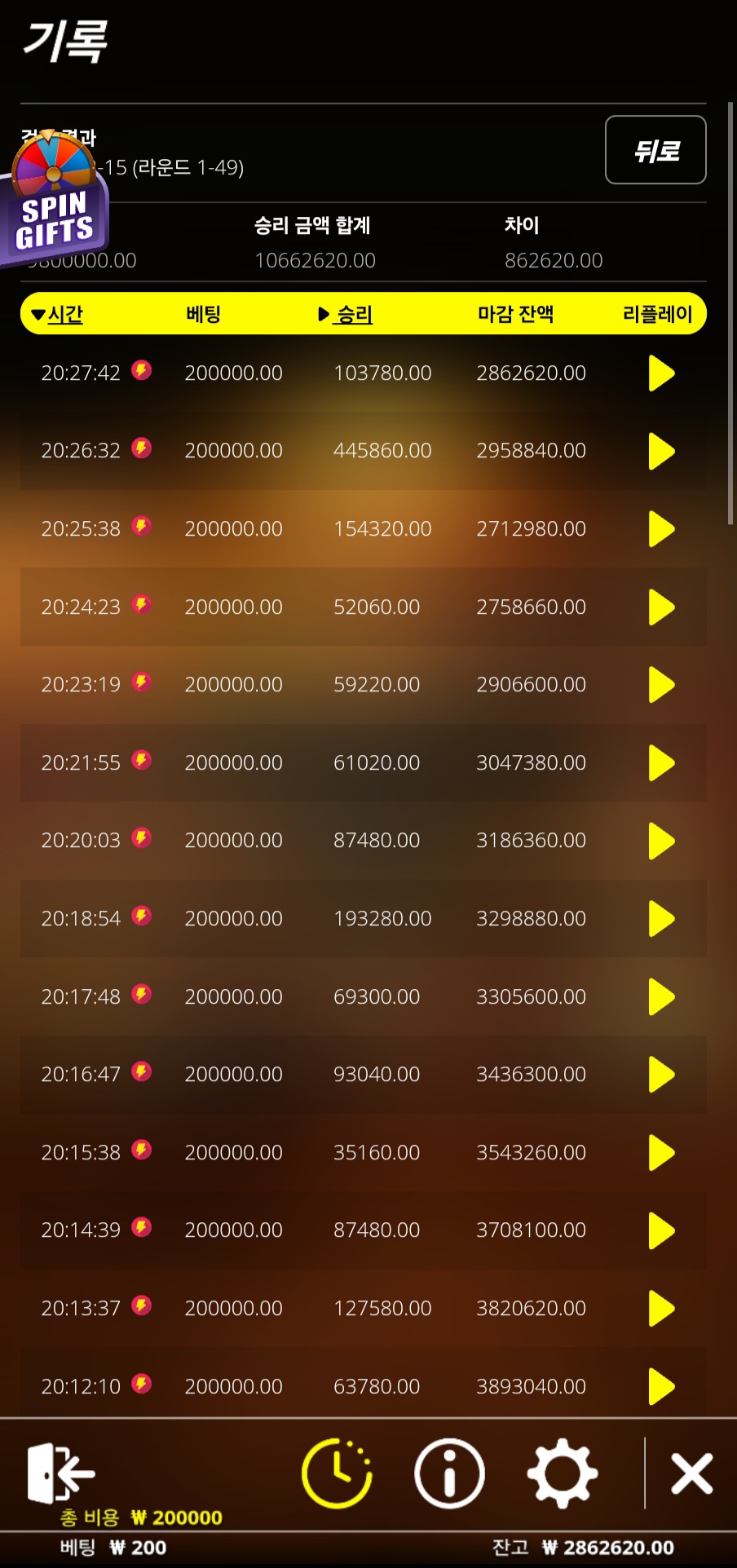Screen dimensions: 737x1568
Task: Replay the 20:24:23 round
Action: pyautogui.click(x=661, y=607)
